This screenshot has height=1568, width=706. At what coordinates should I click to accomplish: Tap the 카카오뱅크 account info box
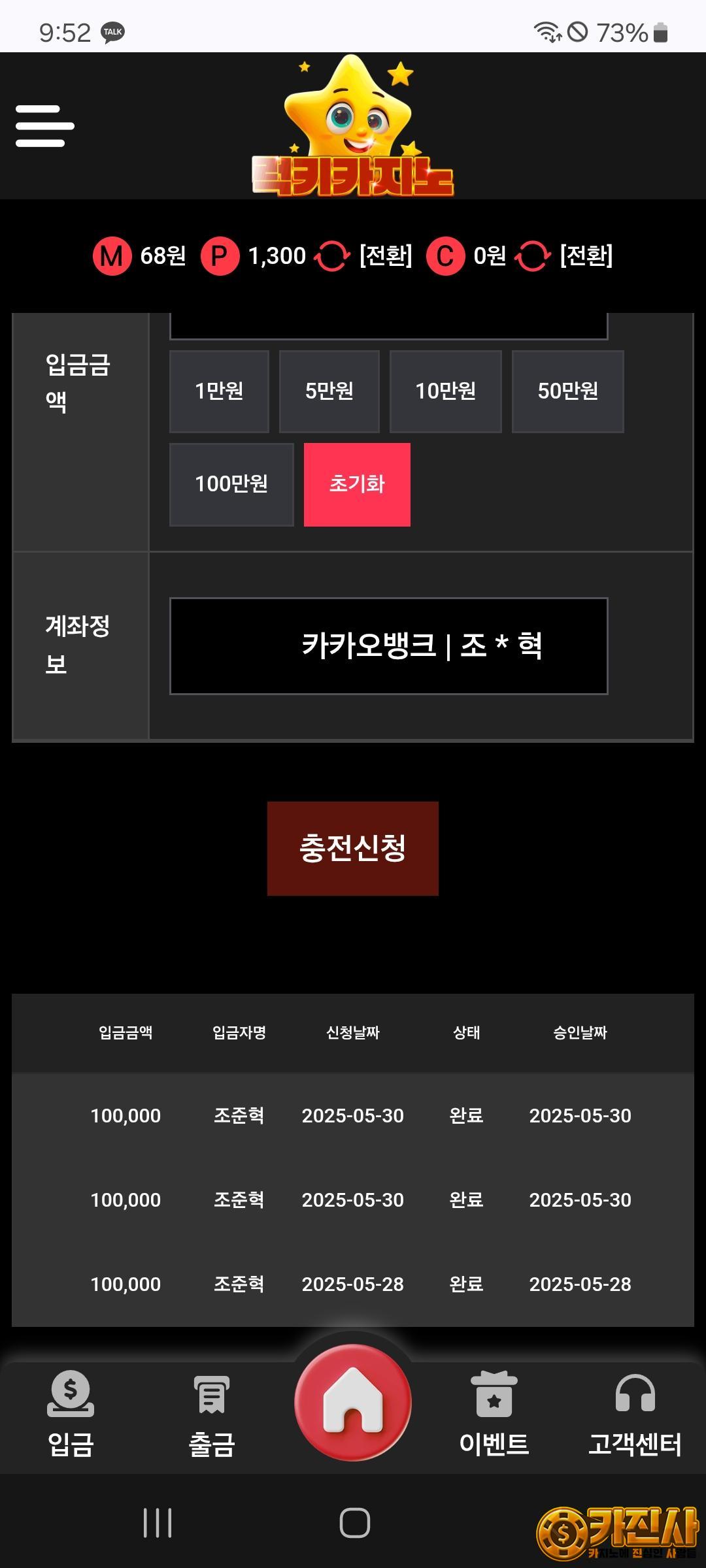coord(388,645)
